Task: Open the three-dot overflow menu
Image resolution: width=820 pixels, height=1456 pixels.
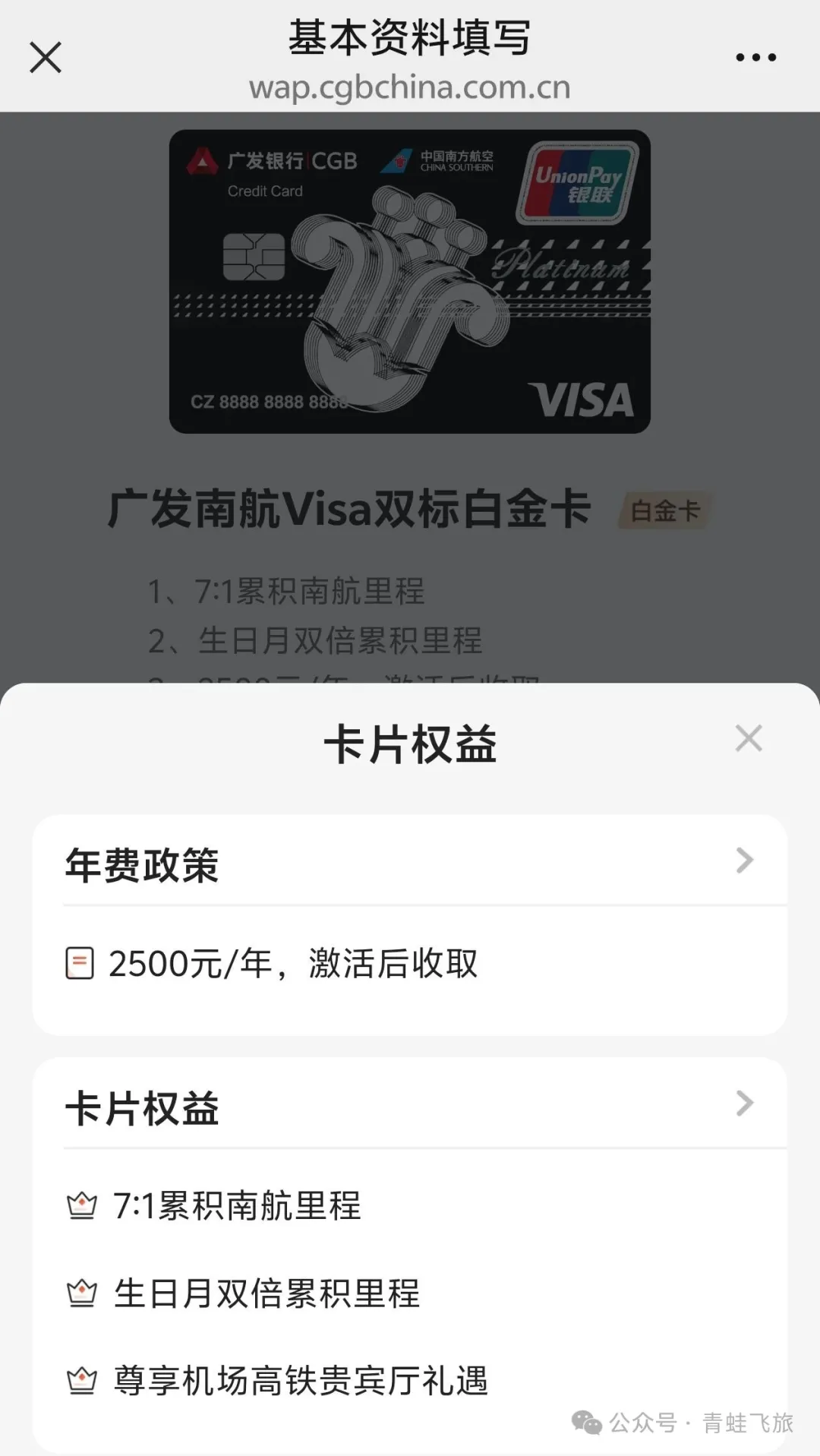Action: (x=755, y=58)
